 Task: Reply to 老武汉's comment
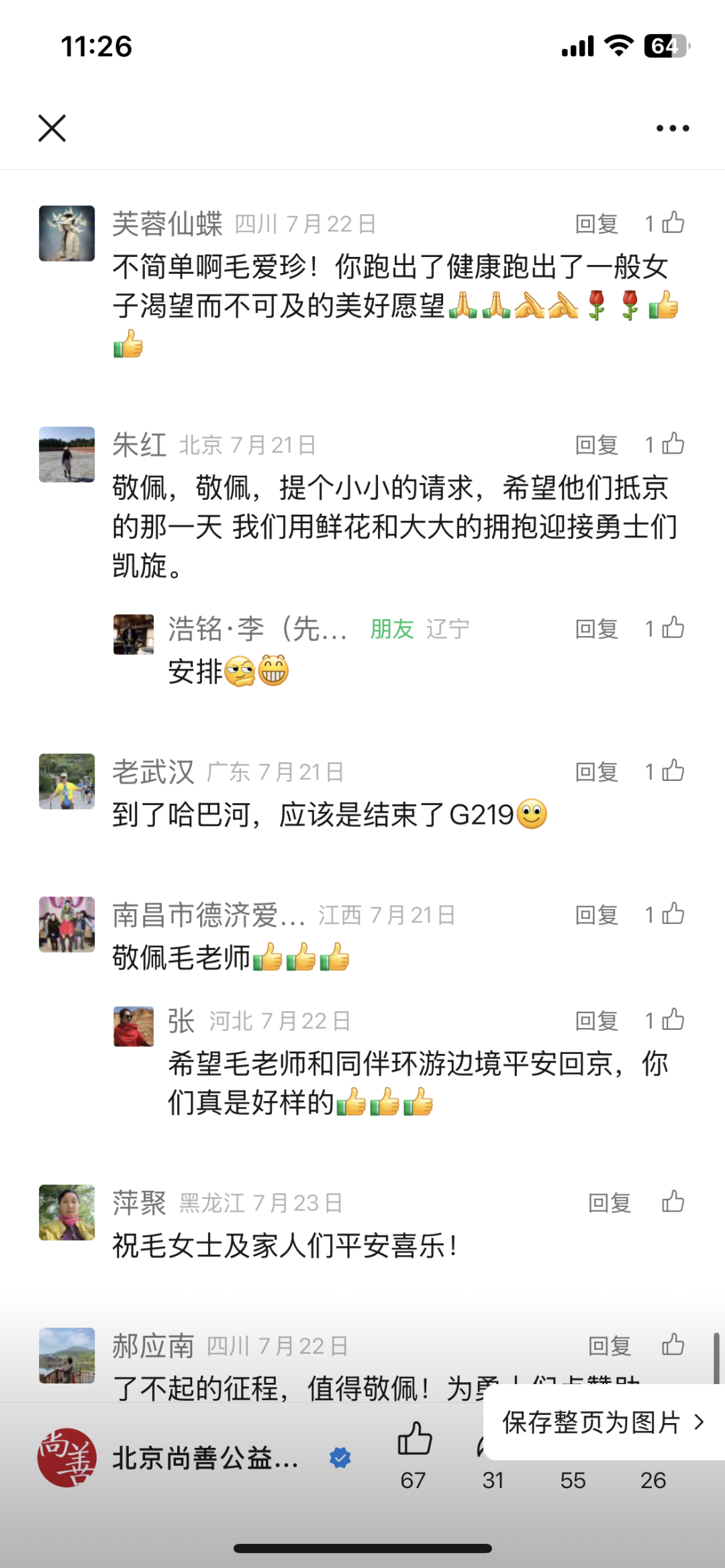pos(596,772)
